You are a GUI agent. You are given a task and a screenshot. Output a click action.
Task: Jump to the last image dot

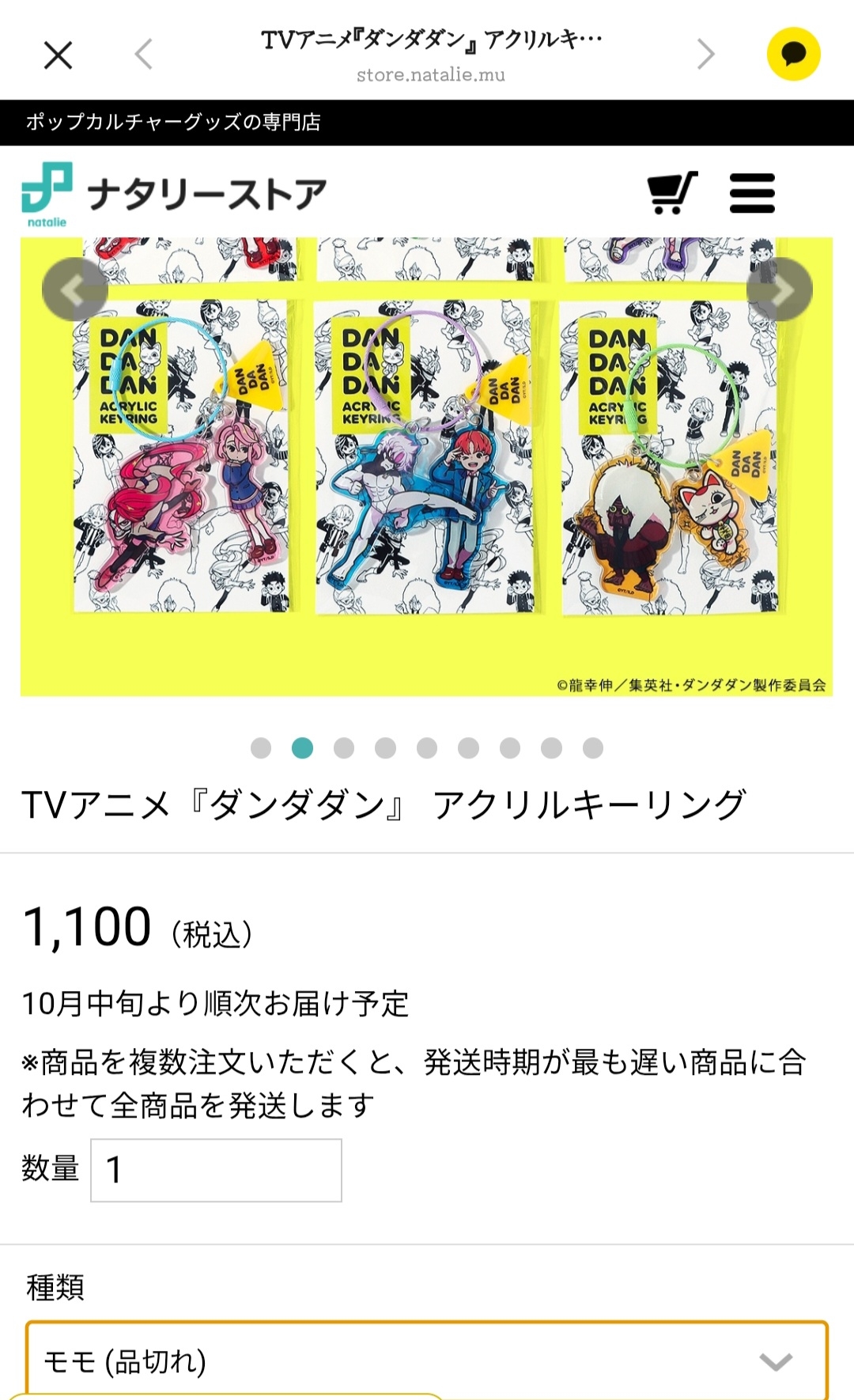click(593, 748)
